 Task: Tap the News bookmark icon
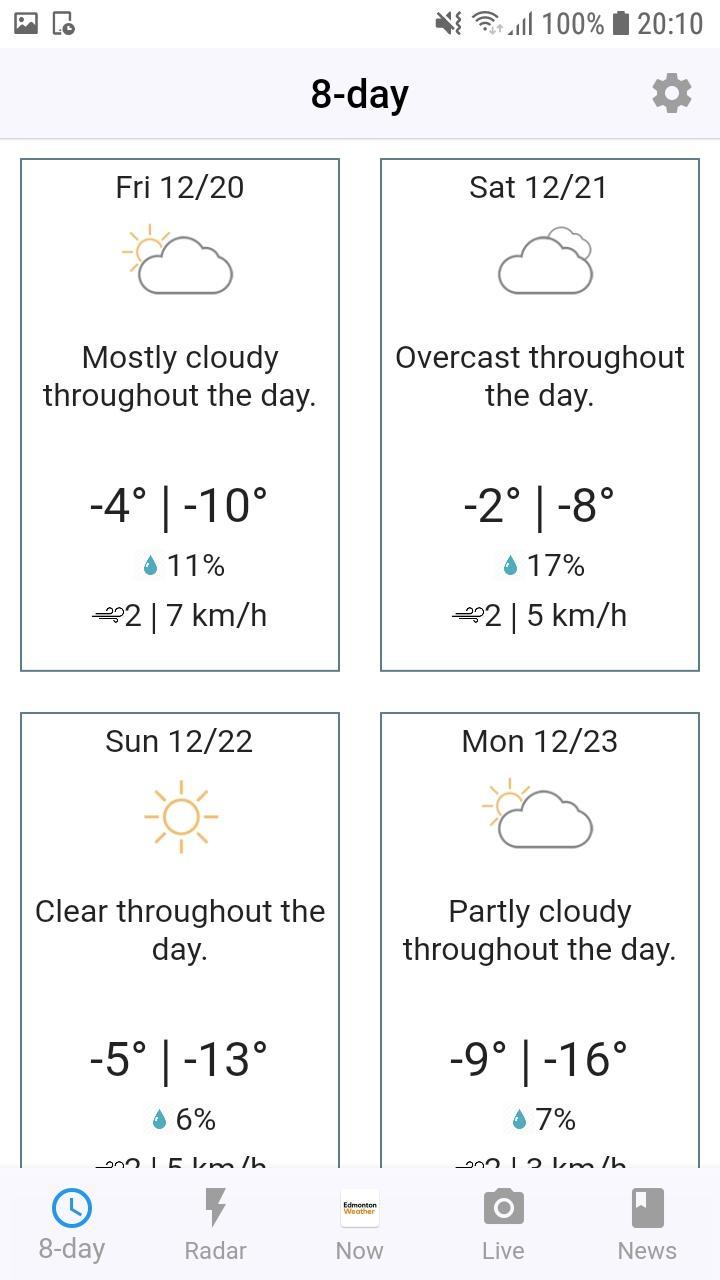point(647,1207)
